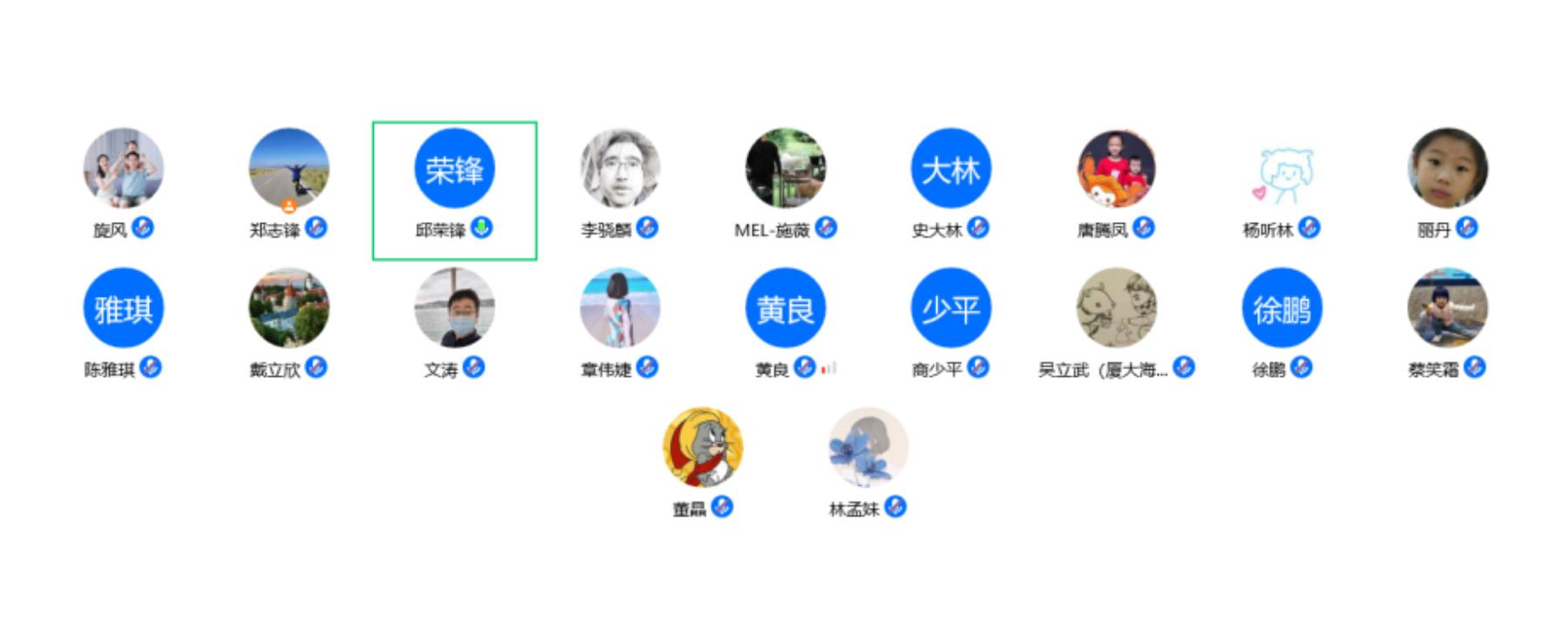Tap 文涛's avatar
Image resolution: width=1568 pixels, height=633 pixels.
(x=454, y=308)
